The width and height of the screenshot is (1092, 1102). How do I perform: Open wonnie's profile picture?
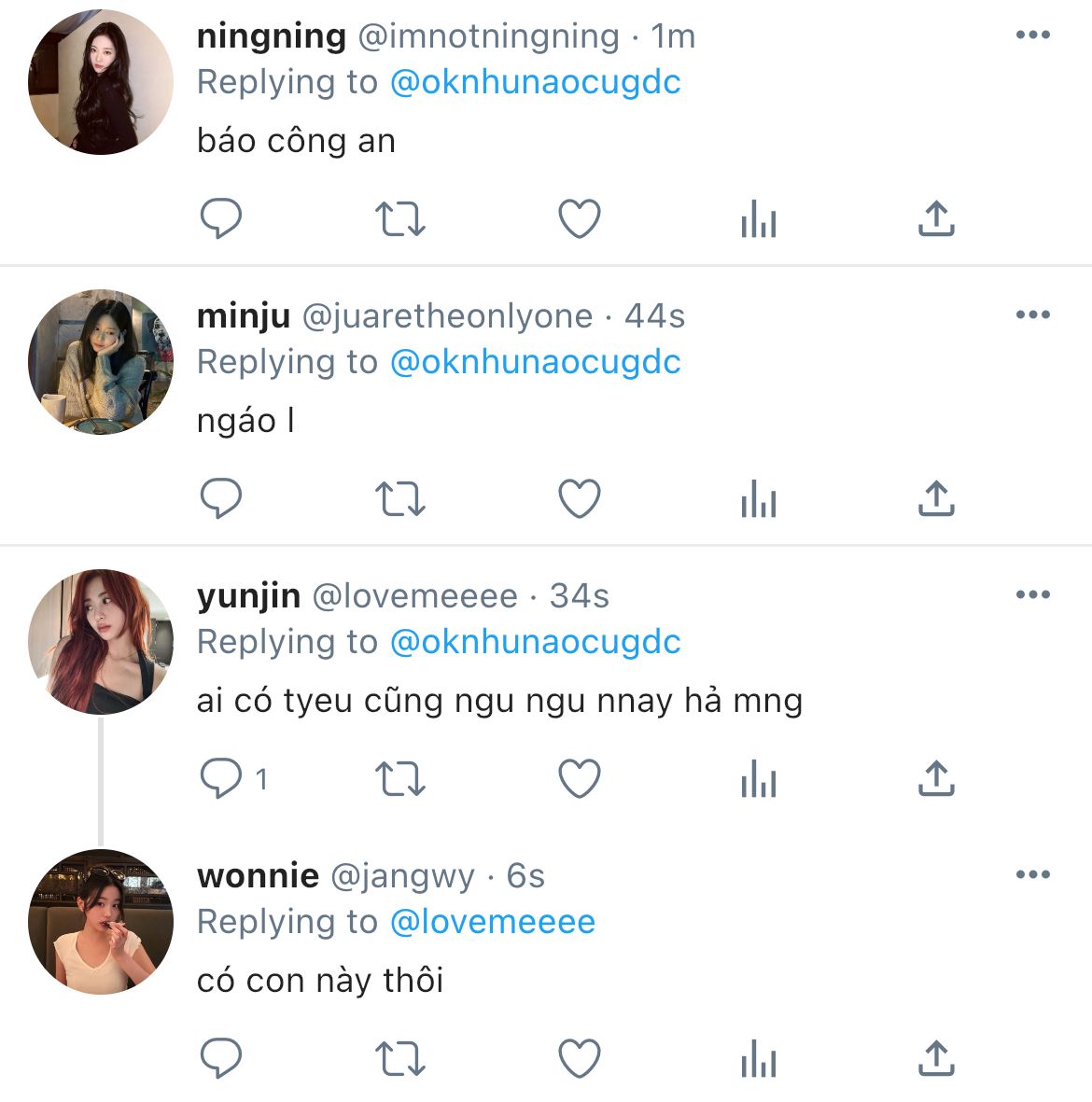(101, 922)
